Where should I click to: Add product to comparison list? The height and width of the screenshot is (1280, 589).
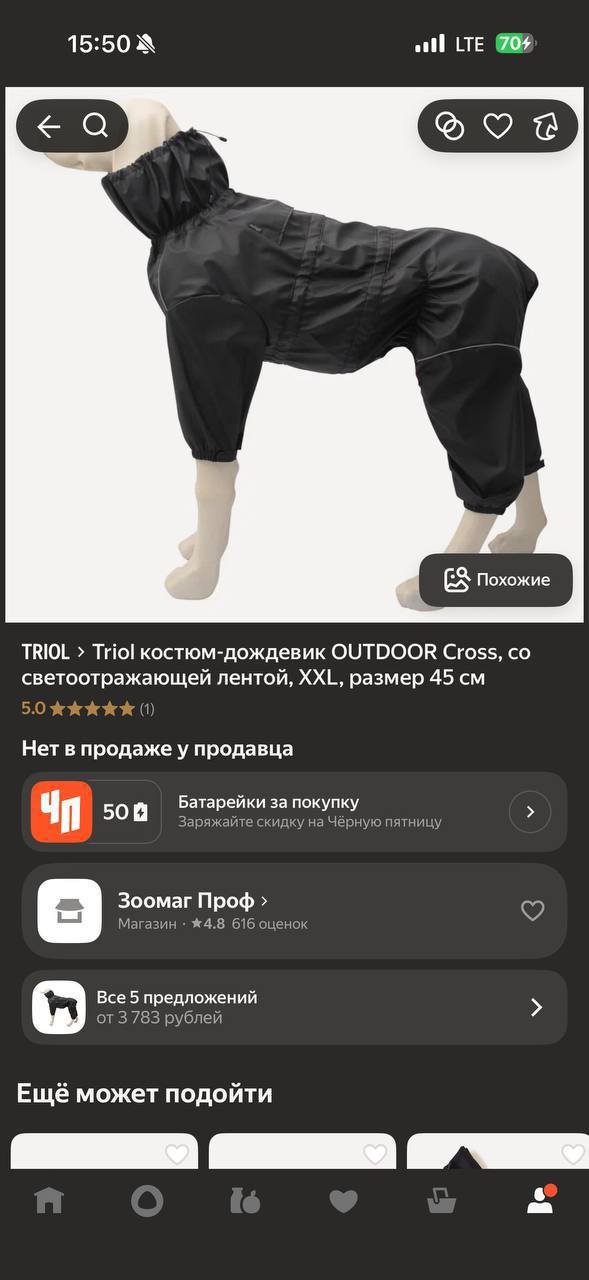point(450,126)
